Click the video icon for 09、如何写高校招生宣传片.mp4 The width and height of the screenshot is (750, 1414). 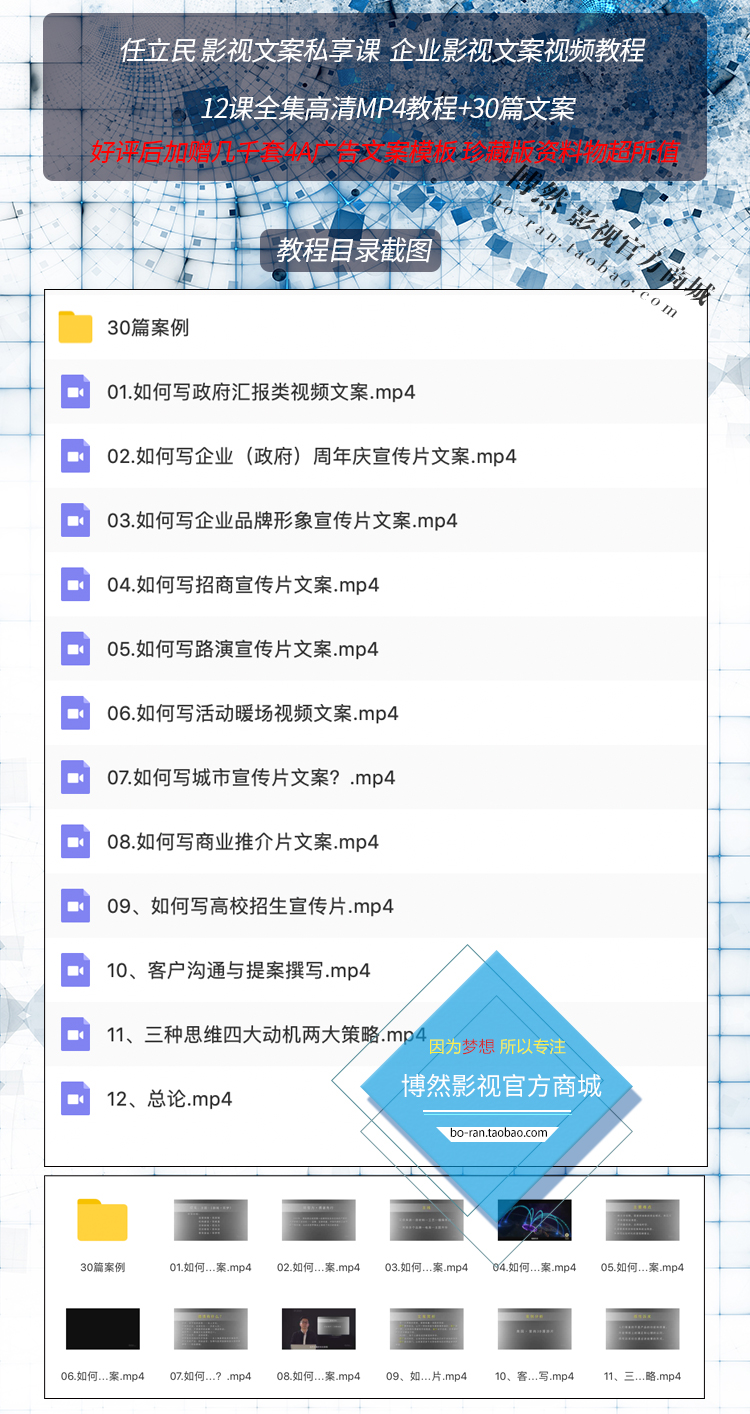click(75, 905)
